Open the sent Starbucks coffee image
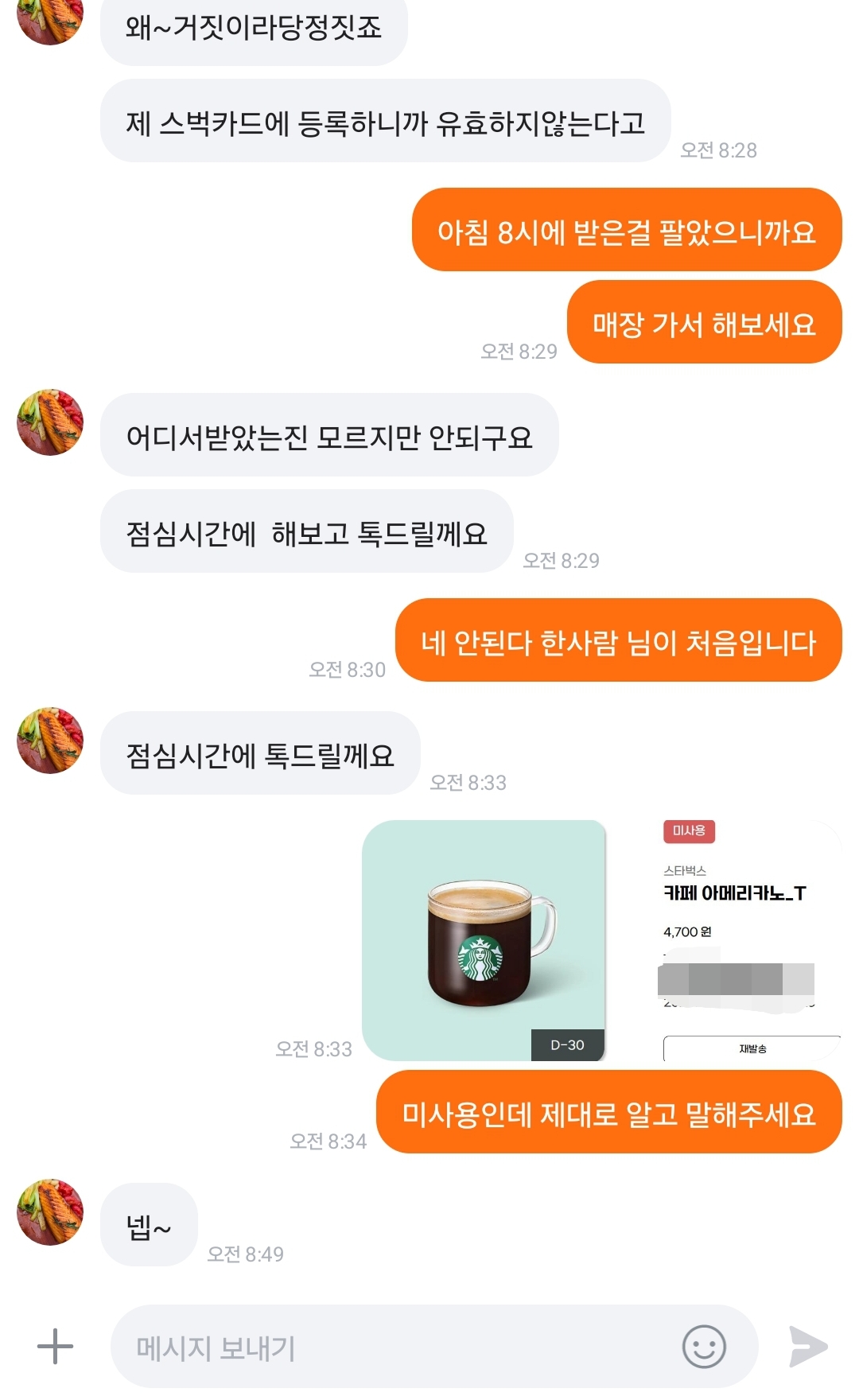 484,940
